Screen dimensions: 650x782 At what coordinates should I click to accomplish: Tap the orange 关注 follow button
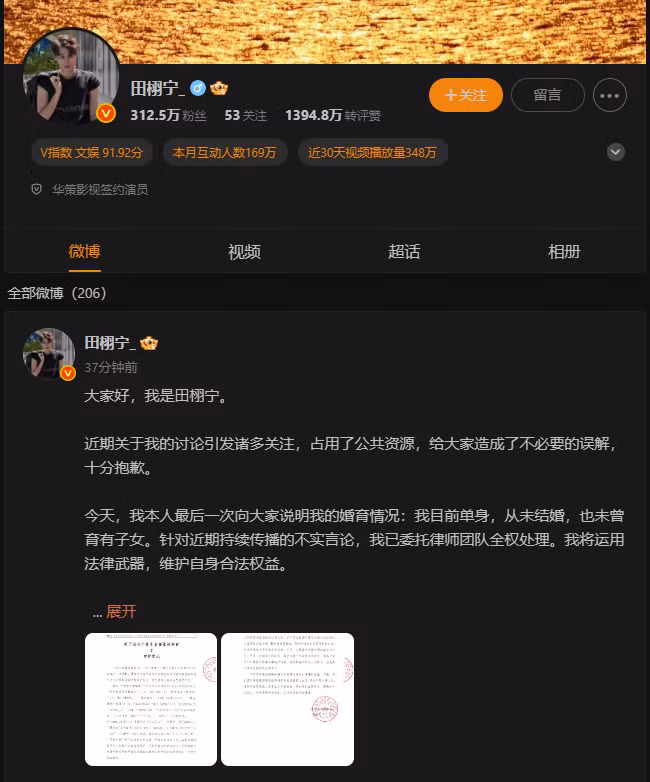point(465,95)
